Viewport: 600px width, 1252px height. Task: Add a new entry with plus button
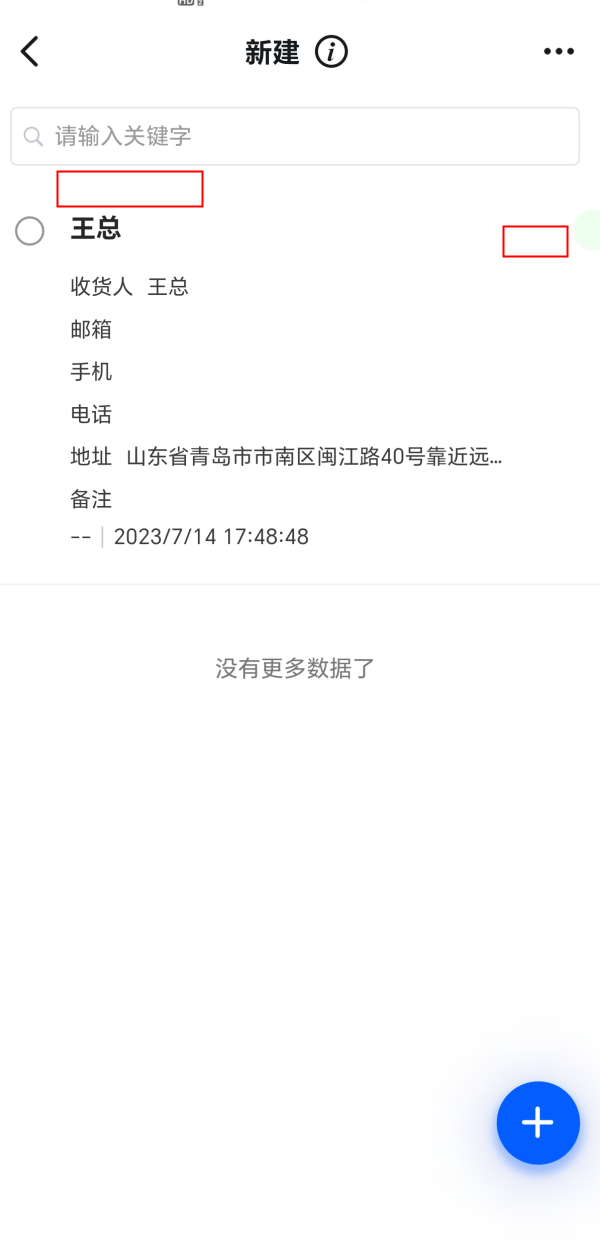pos(538,1123)
